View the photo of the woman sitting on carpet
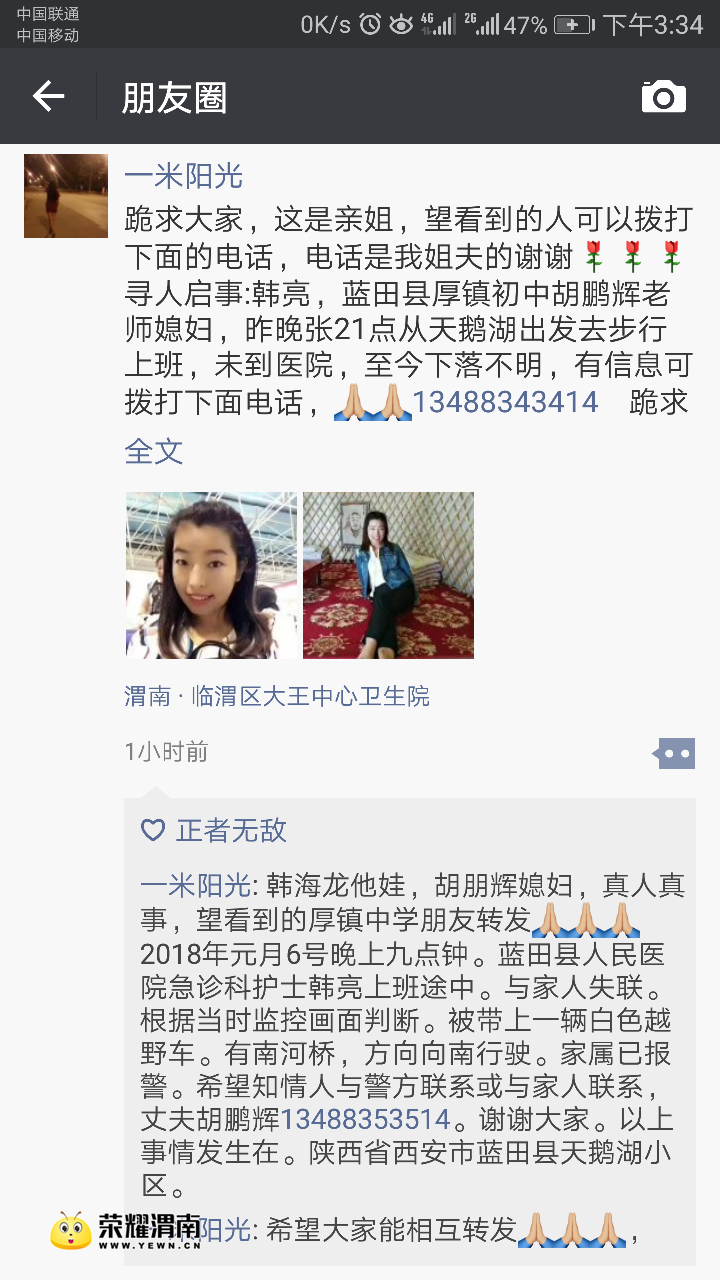 pos(388,575)
